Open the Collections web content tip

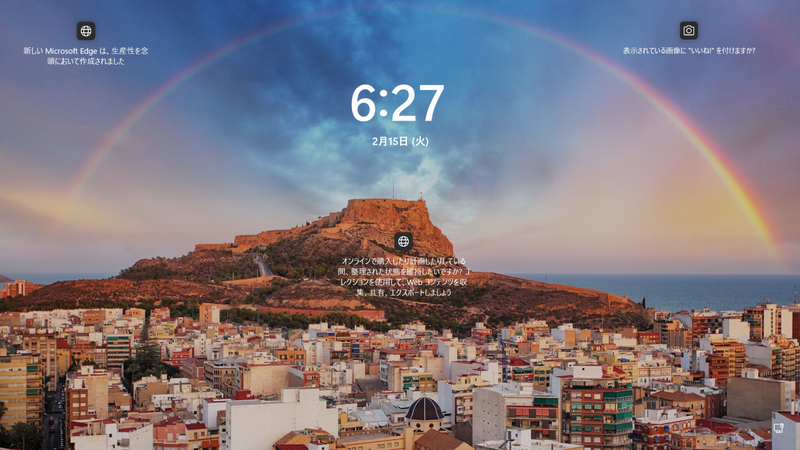[x=403, y=241]
